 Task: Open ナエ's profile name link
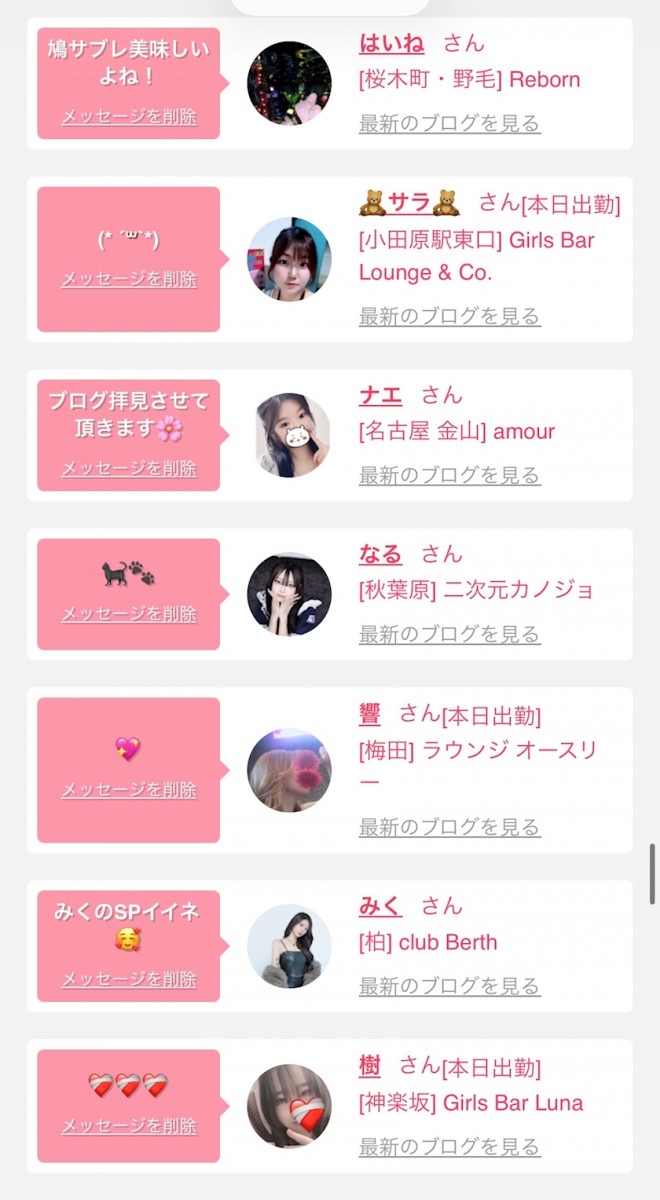380,395
